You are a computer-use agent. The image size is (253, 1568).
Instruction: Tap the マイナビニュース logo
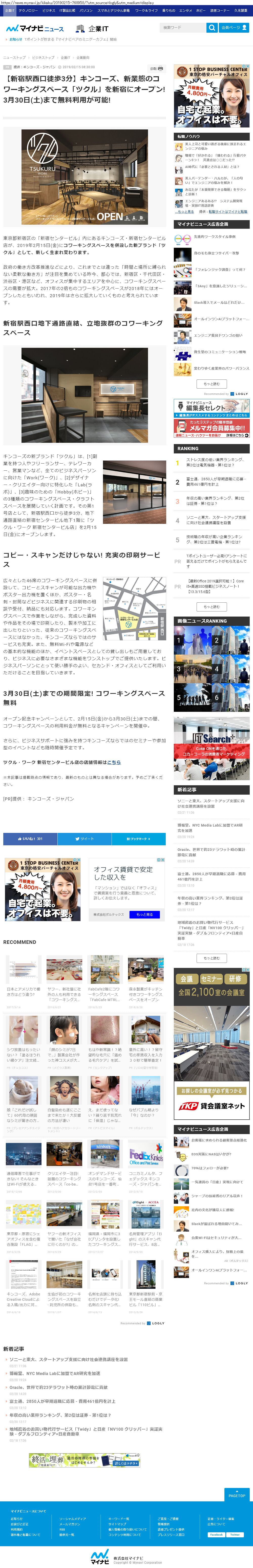click(35, 29)
